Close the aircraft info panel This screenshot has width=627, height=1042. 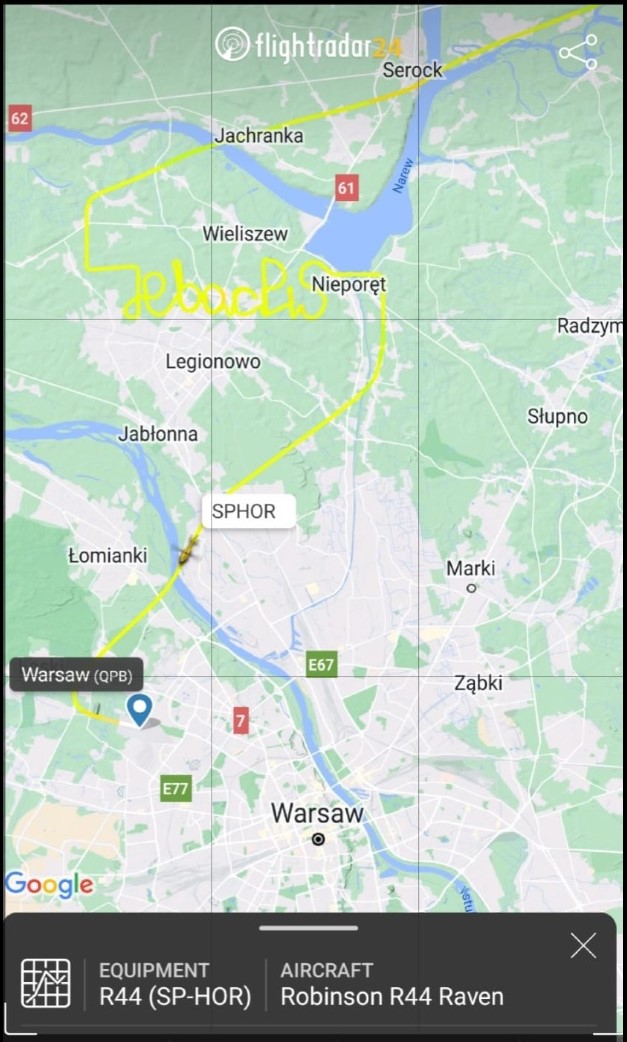point(583,945)
